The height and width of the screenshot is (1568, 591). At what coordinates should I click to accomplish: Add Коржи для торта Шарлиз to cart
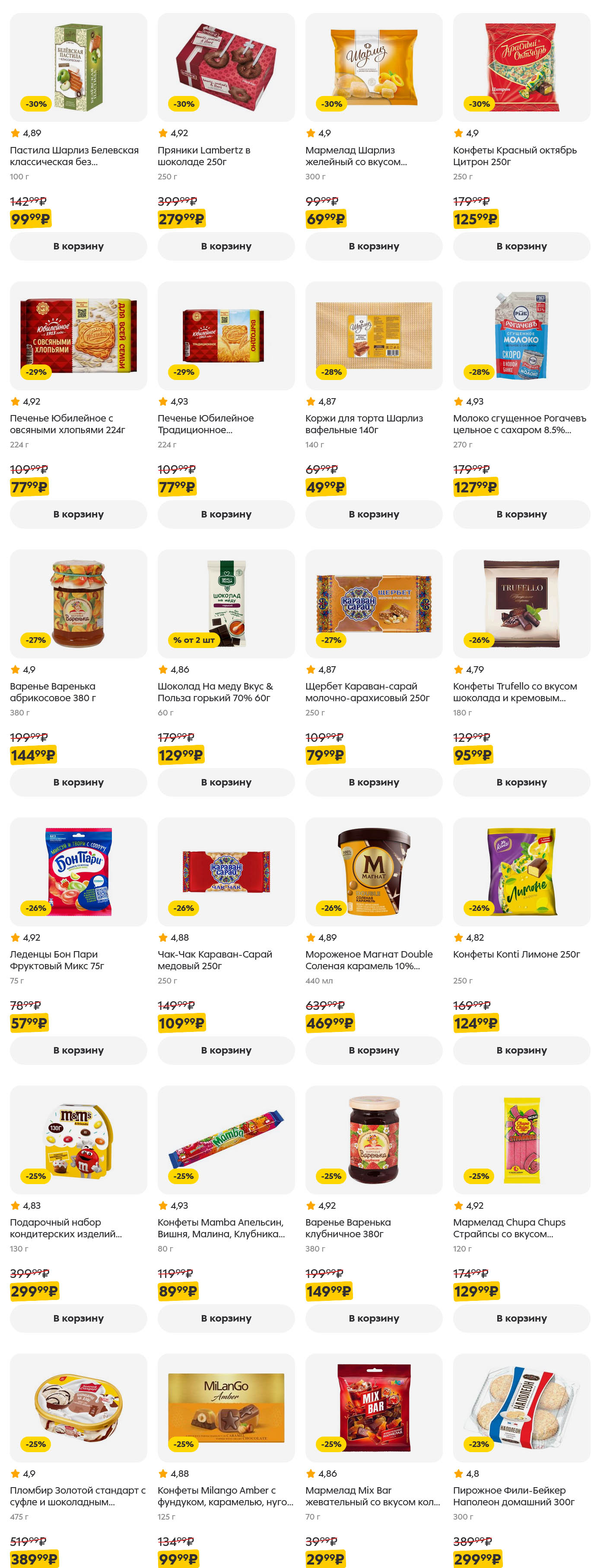[x=373, y=514]
